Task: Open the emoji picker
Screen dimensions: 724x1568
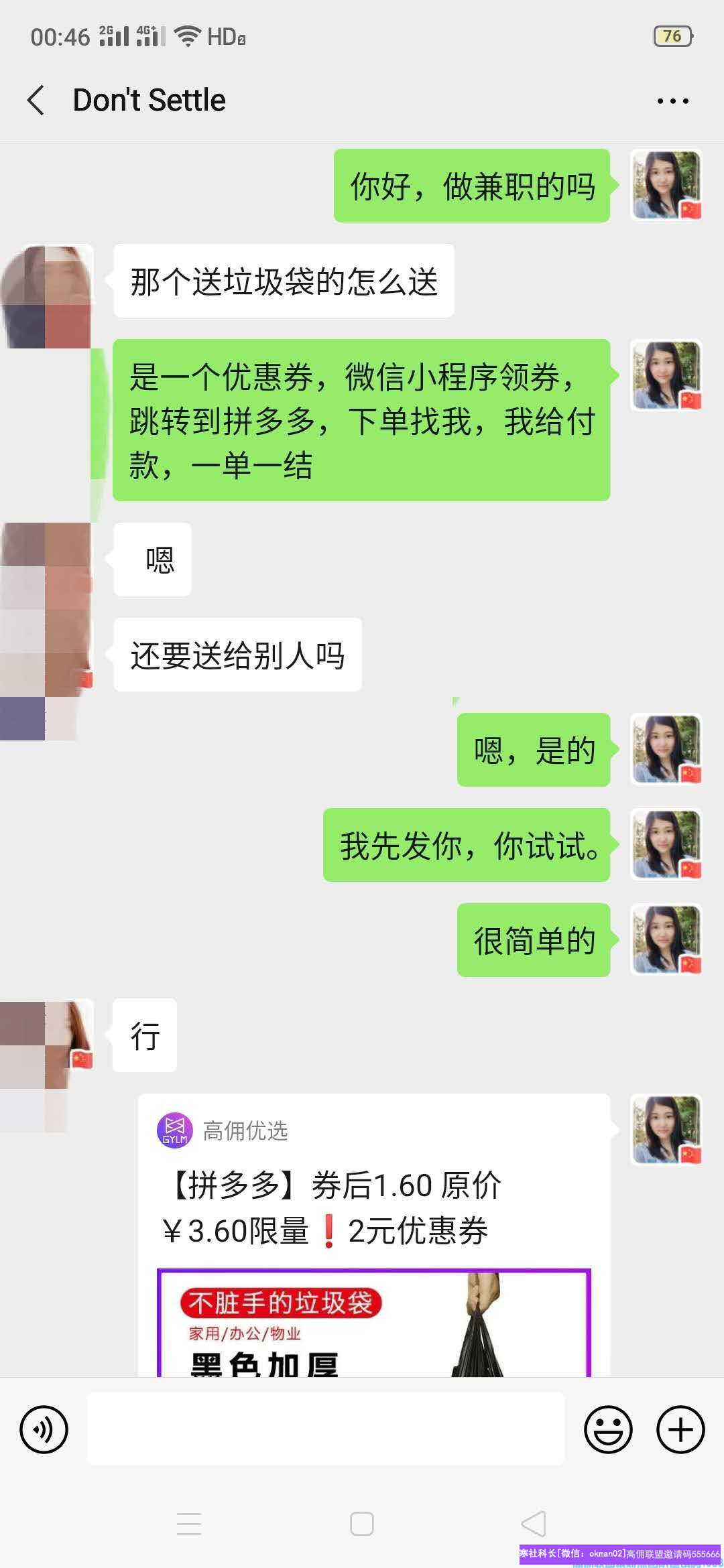Action: [608, 1429]
